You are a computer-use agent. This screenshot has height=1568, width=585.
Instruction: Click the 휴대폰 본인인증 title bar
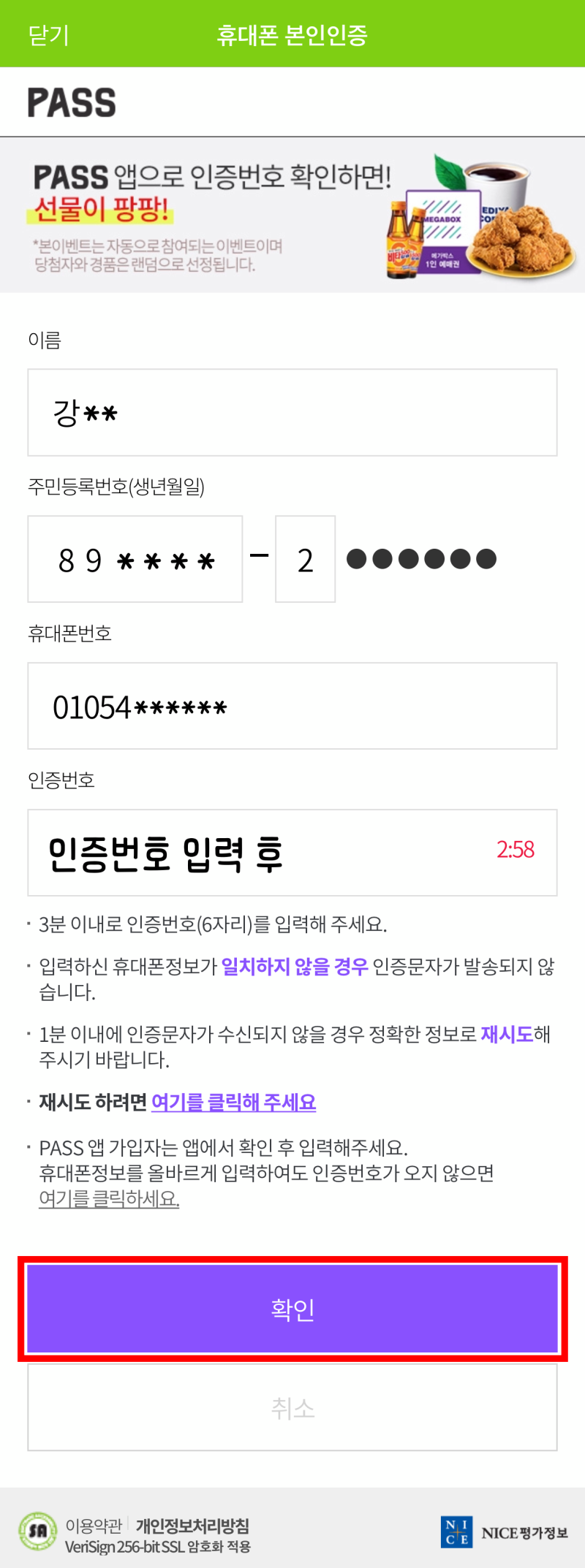click(292, 34)
